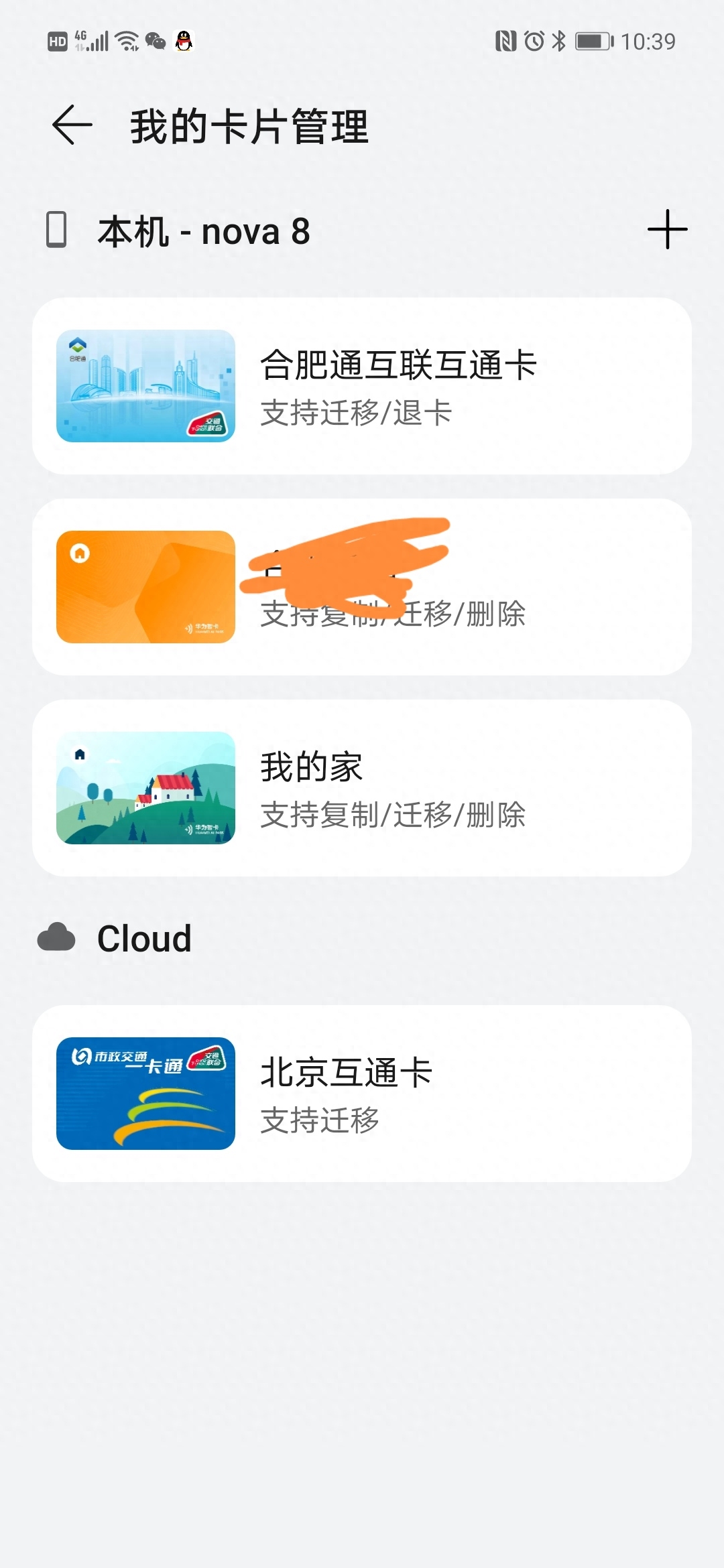Select the 本机 - nova 8 section header
The width and height of the screenshot is (724, 1568).
click(x=202, y=232)
